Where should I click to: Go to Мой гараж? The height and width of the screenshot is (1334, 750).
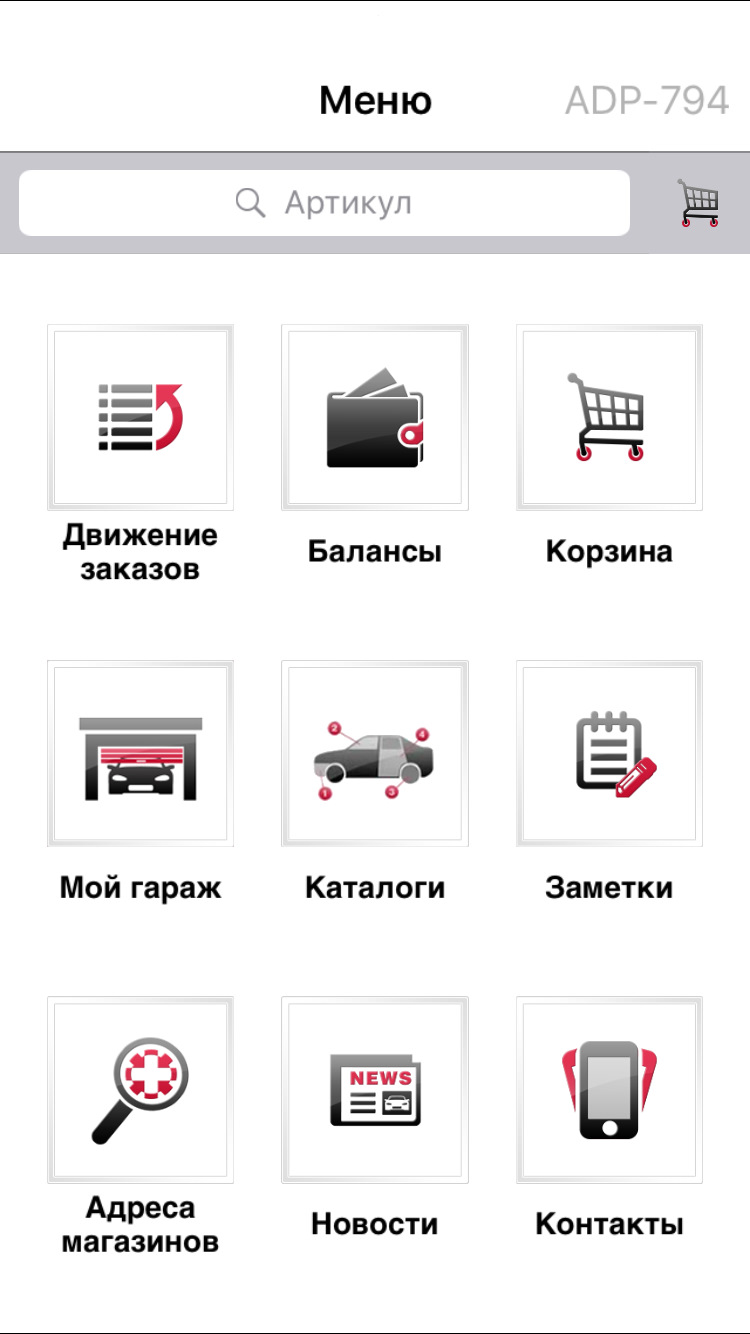pos(140,753)
